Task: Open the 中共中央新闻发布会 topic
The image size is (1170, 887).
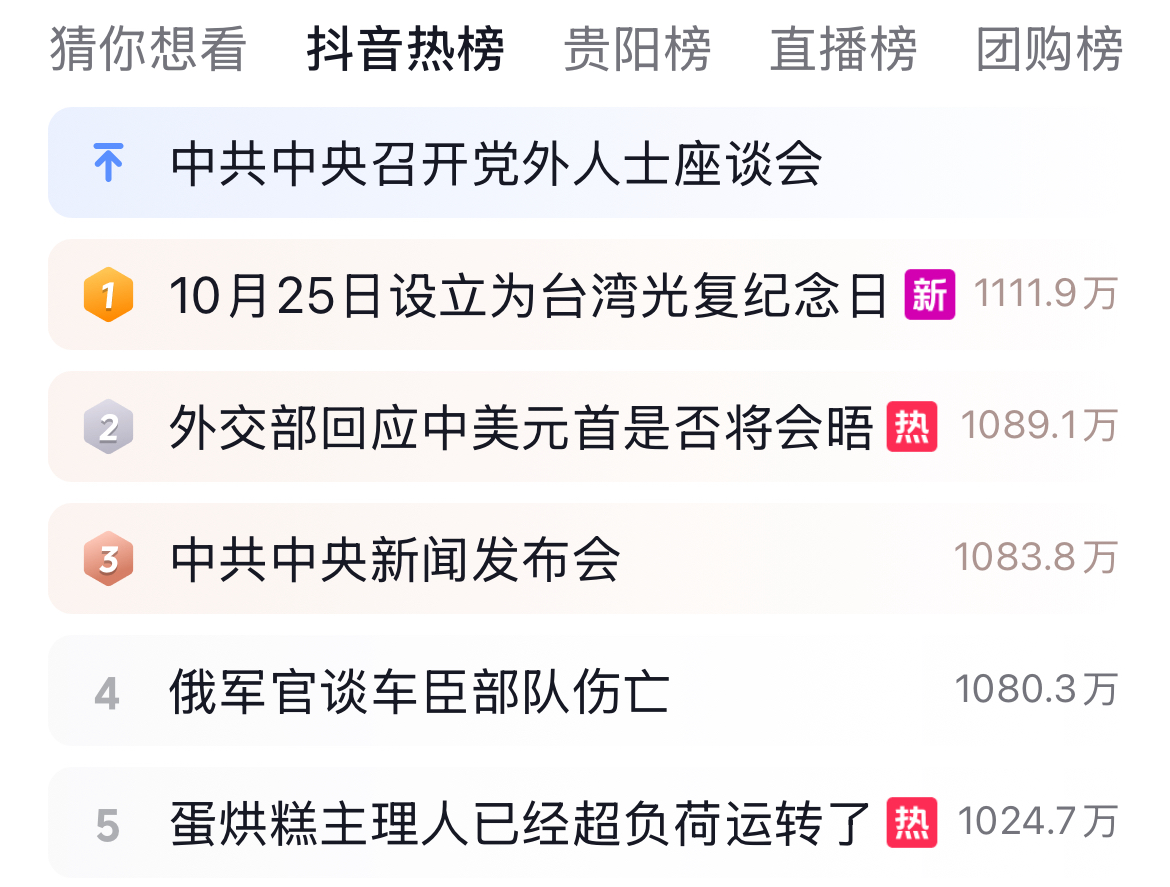Action: point(395,559)
